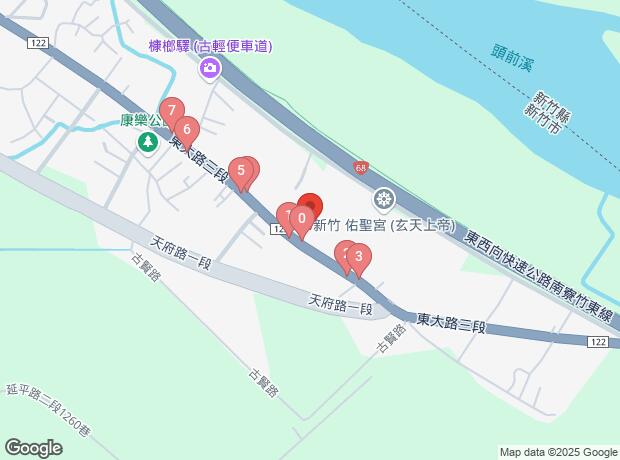Open map marker number 5

tap(241, 171)
